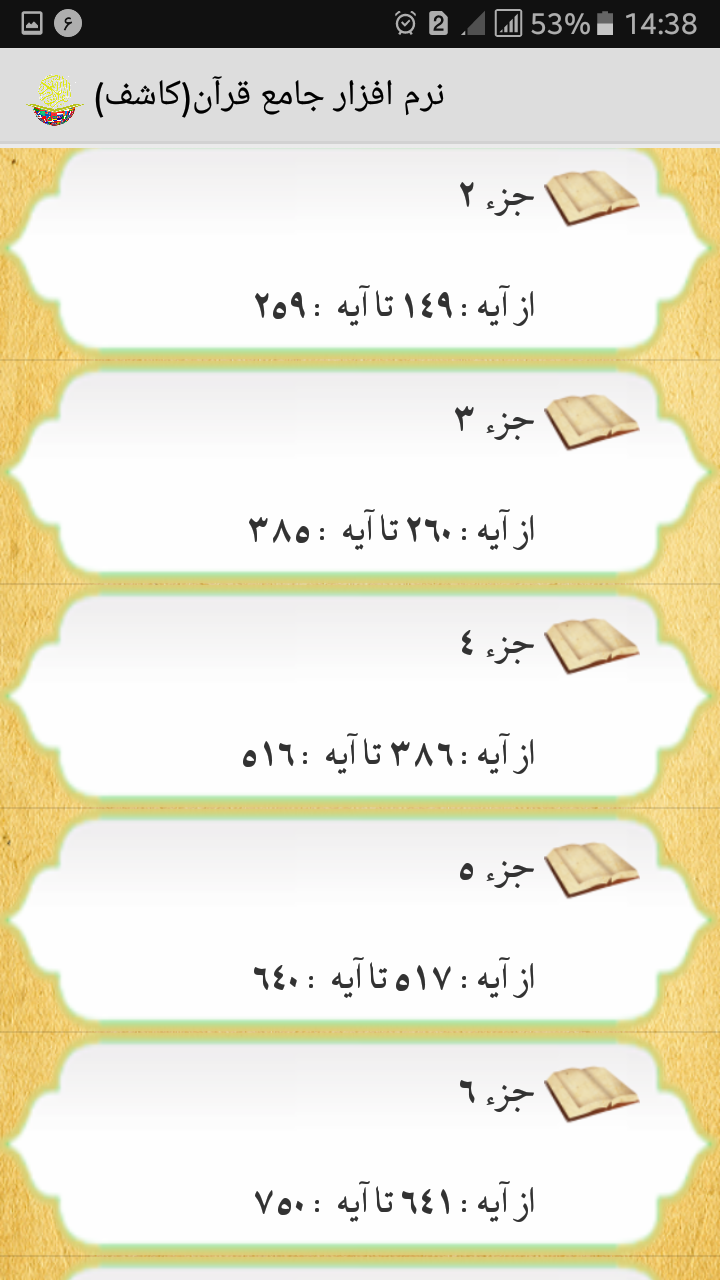720x1280 pixels.
Task: Open Juz 3 (verses 260 to 385)
Action: [x=360, y=474]
